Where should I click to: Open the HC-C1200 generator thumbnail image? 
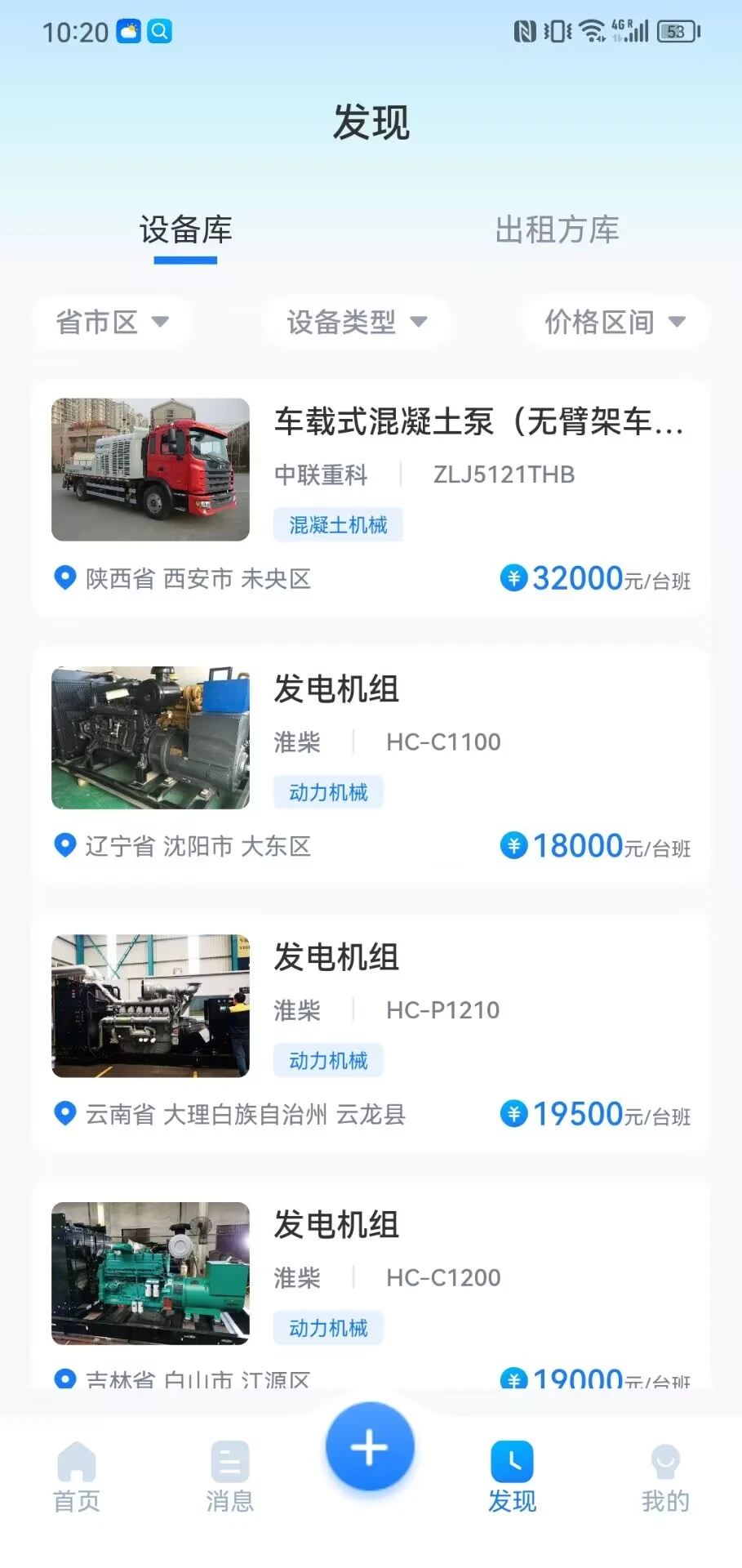click(x=150, y=1273)
